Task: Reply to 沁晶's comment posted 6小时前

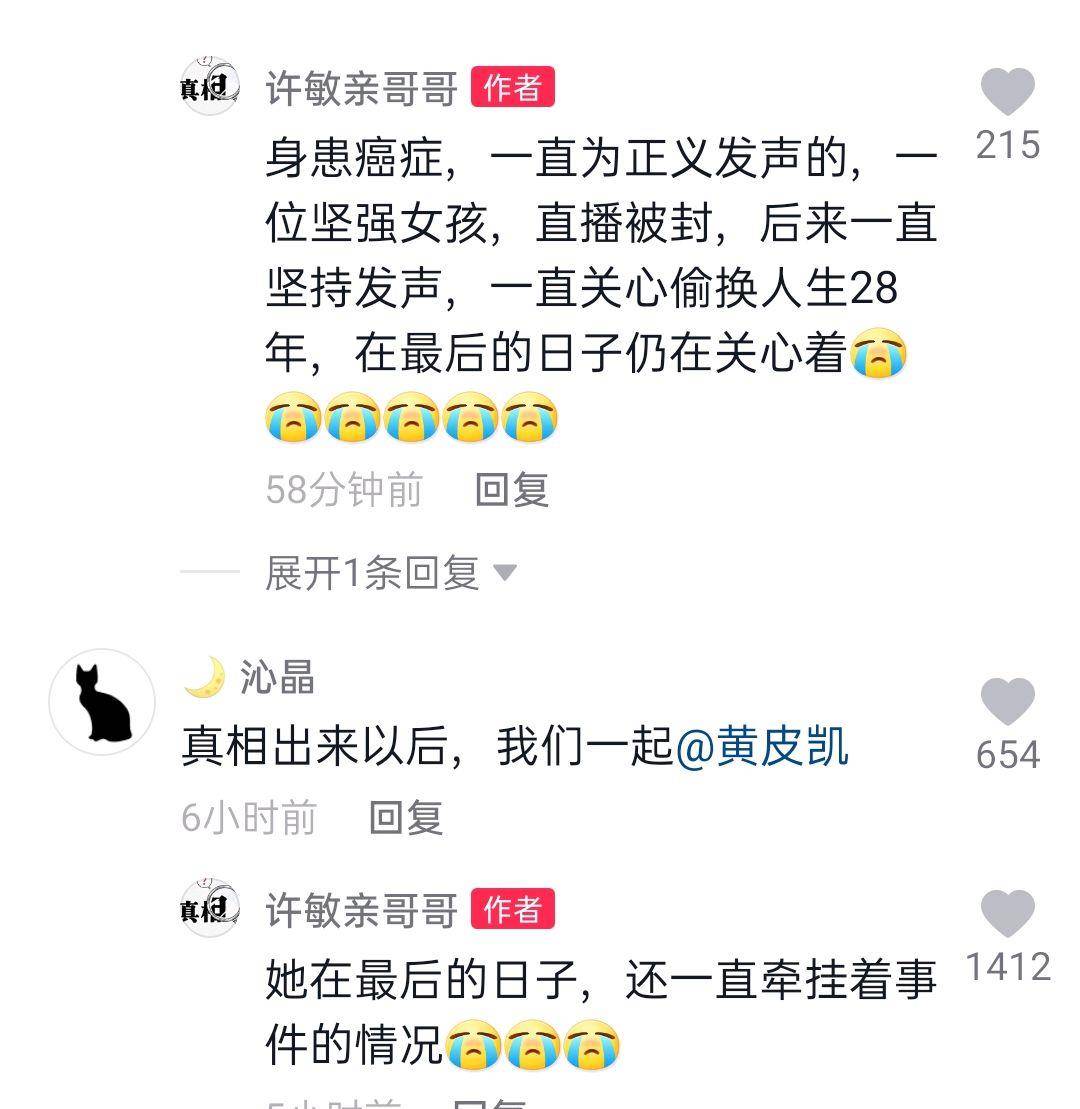Action: pyautogui.click(x=405, y=818)
